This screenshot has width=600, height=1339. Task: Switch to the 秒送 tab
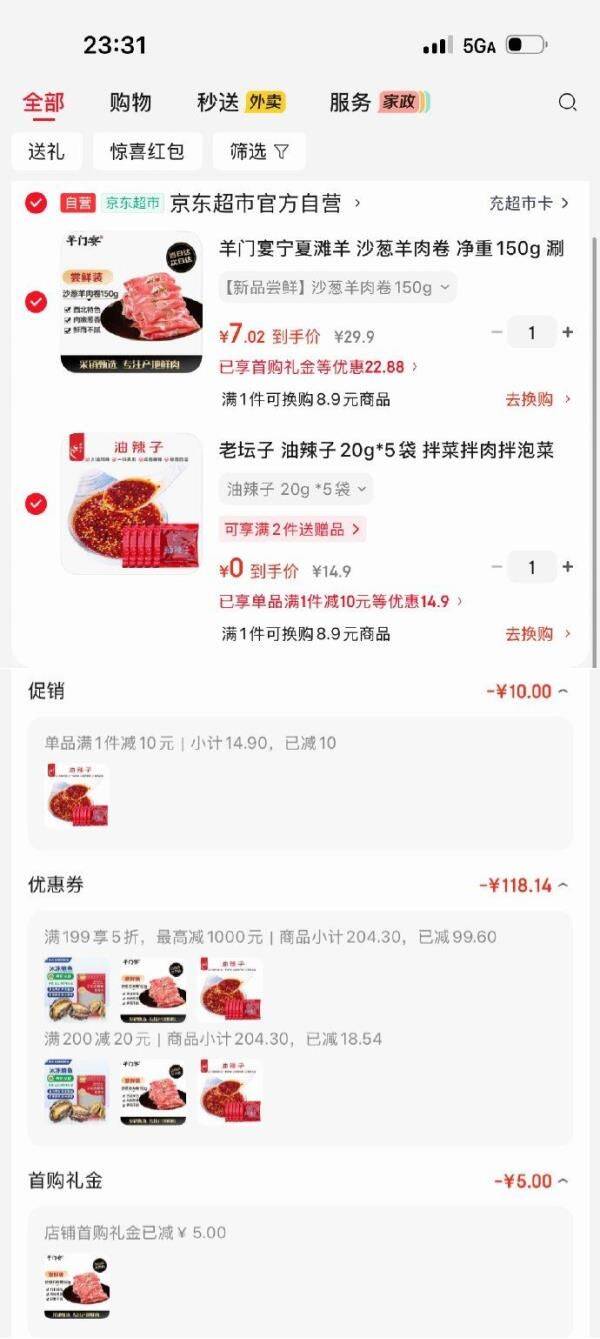(240, 102)
